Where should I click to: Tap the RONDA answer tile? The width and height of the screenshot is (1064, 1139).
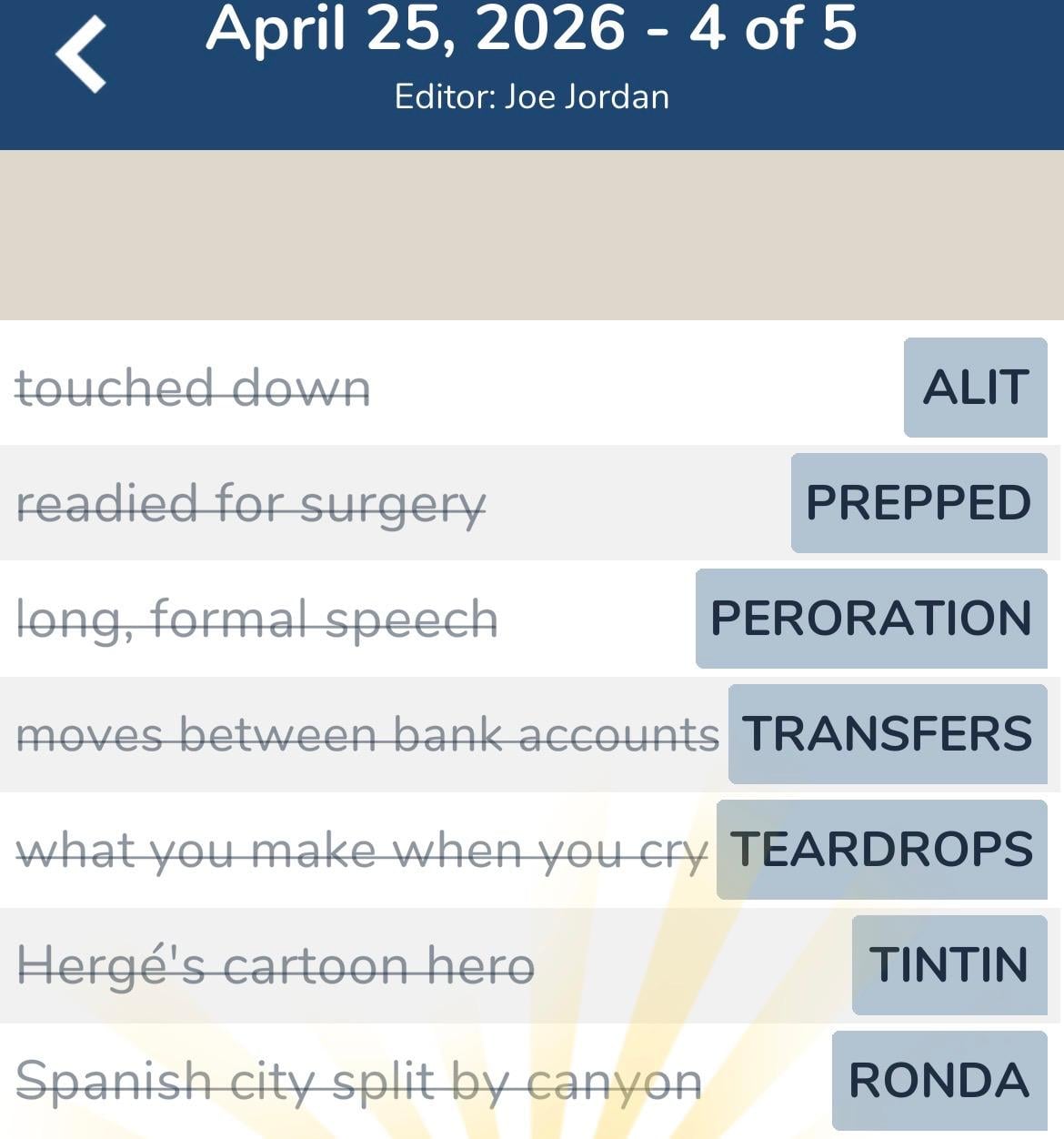point(939,1081)
